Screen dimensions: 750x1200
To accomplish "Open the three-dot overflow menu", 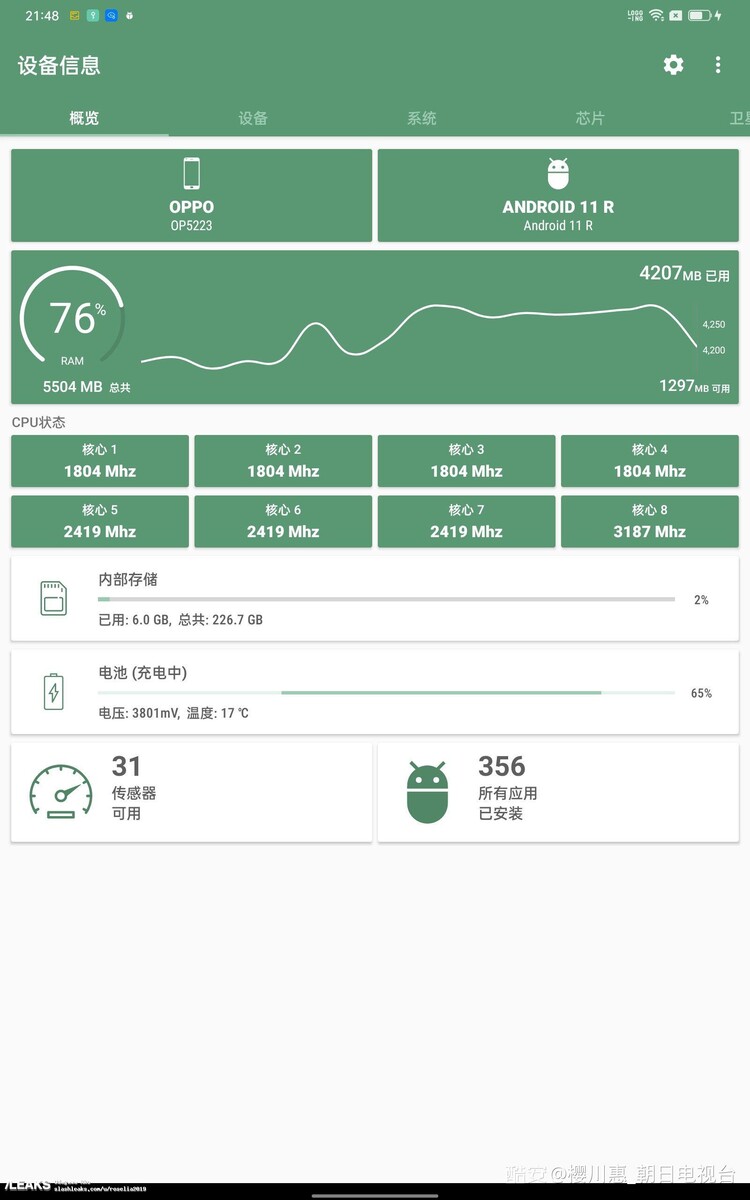I will tap(718, 65).
